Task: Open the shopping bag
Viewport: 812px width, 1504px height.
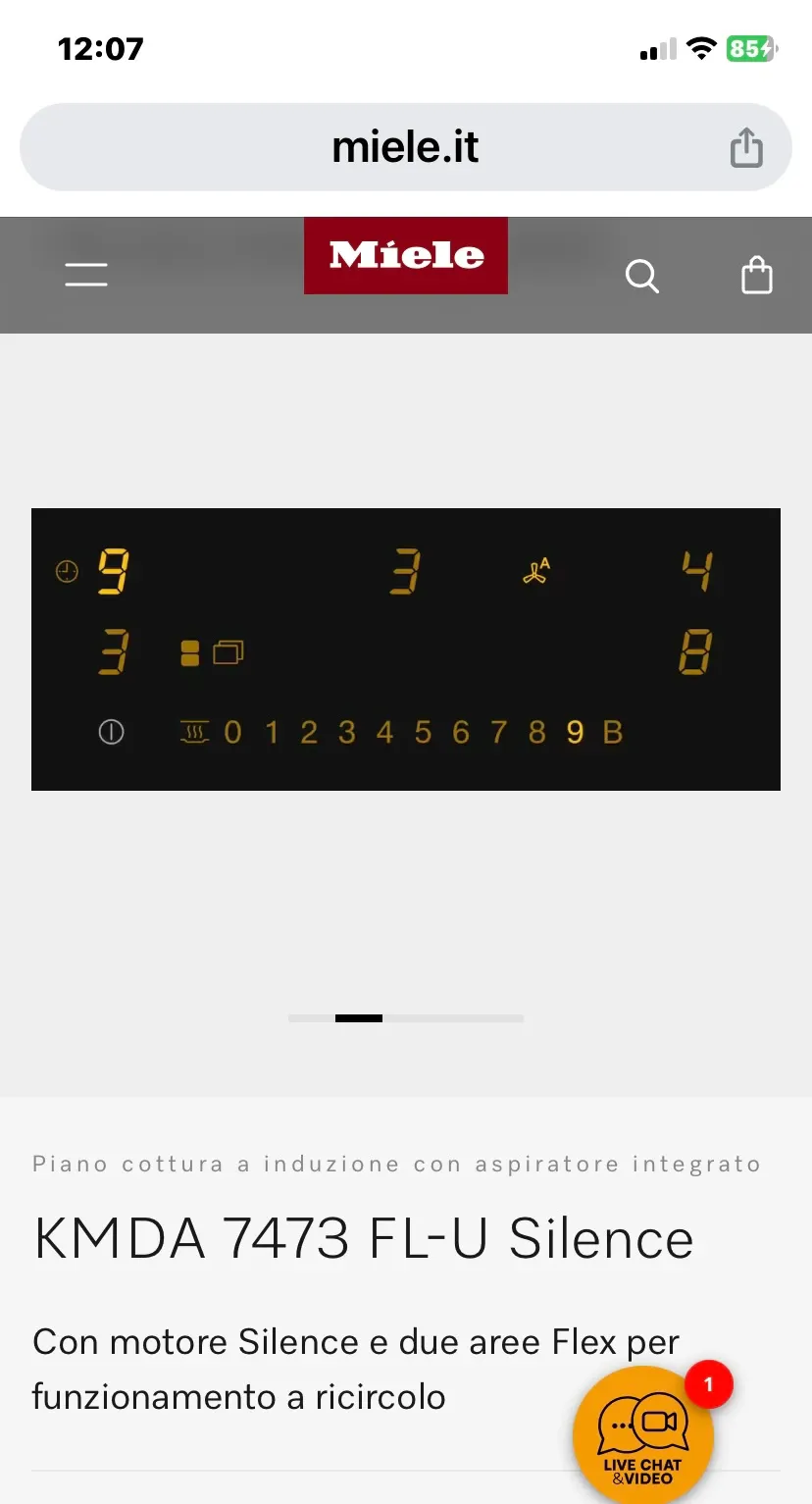Action: pos(756,276)
